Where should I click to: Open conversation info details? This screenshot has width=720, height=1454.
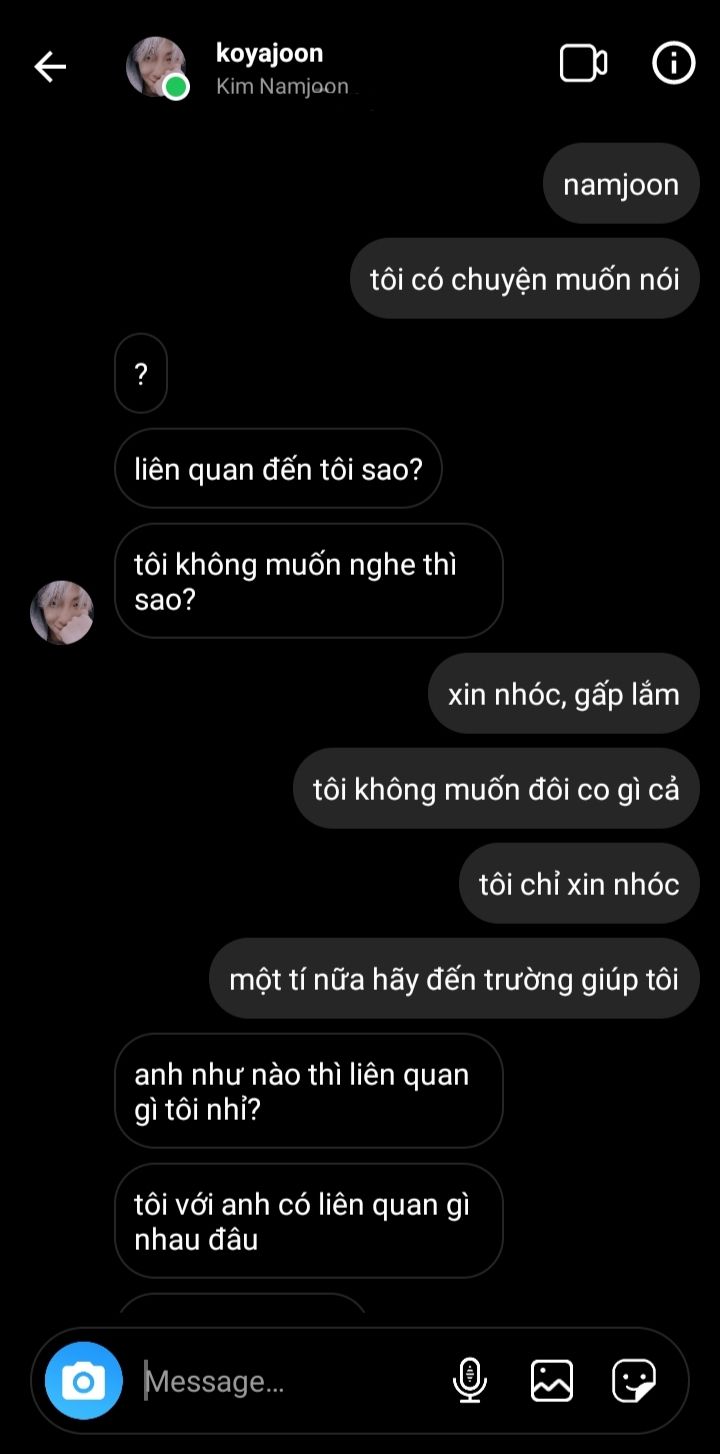click(673, 64)
